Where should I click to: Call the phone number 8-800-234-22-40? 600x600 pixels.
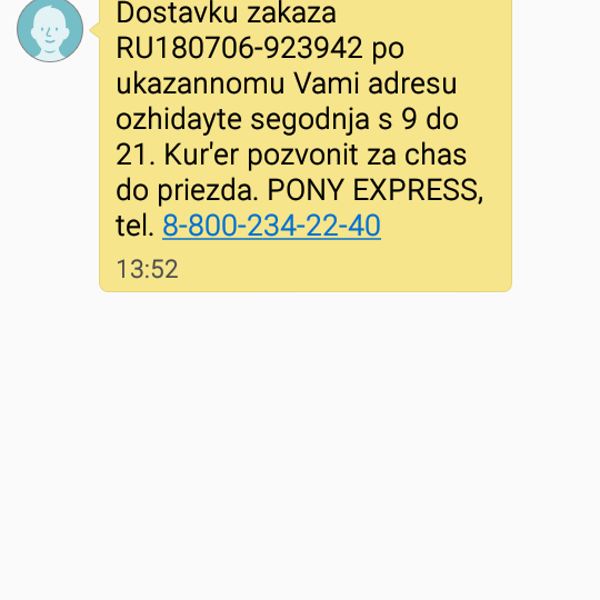point(271,227)
